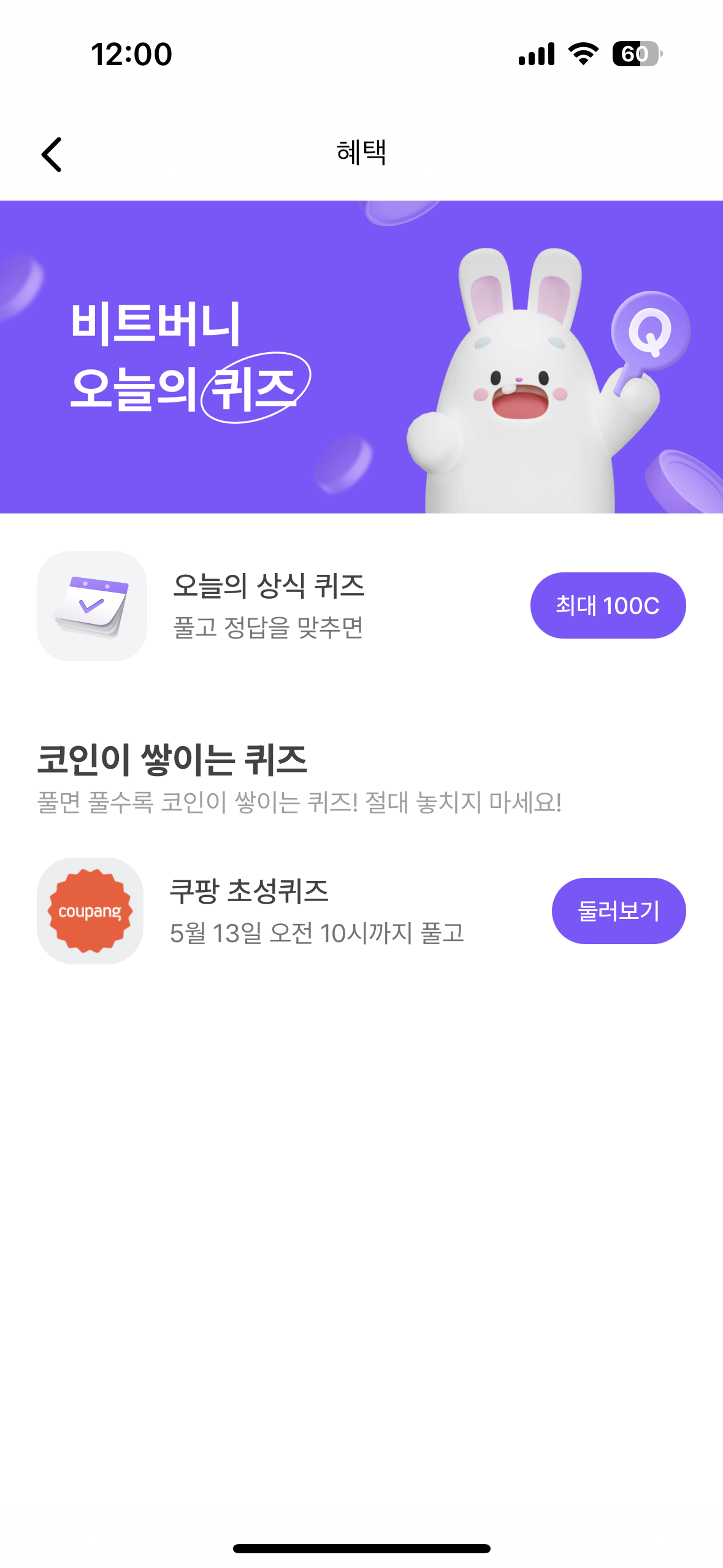
Task: Tap the Coupang badge logo
Action: (90, 910)
